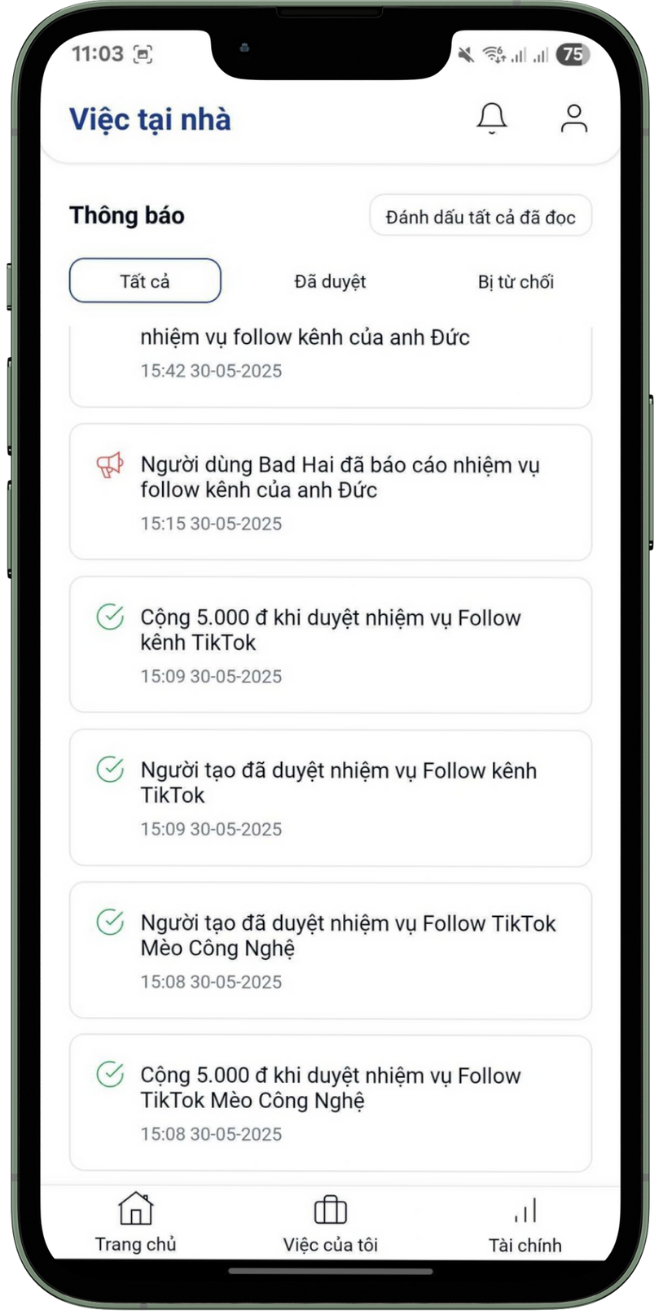
Task: Select the Tất cả filter tab
Action: 145,281
